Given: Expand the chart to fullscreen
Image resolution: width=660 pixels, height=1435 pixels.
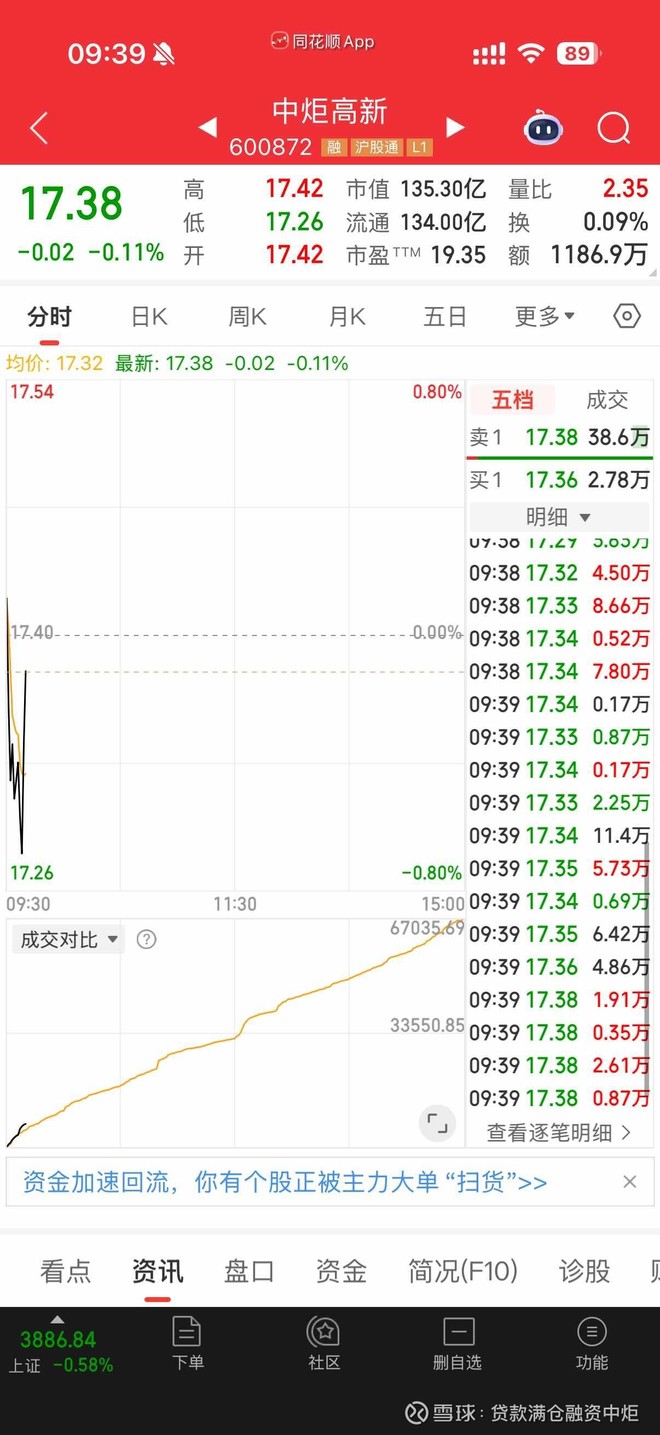Looking at the screenshot, I should point(437,1122).
